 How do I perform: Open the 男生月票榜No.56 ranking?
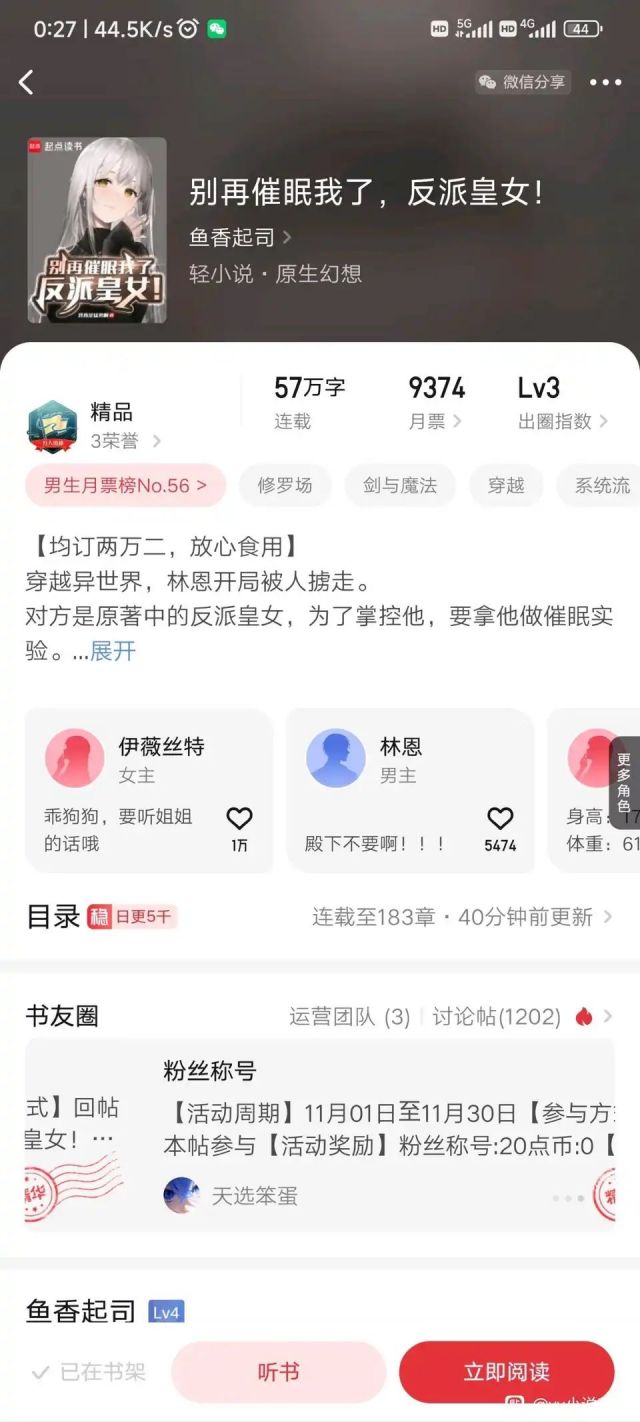[x=126, y=486]
